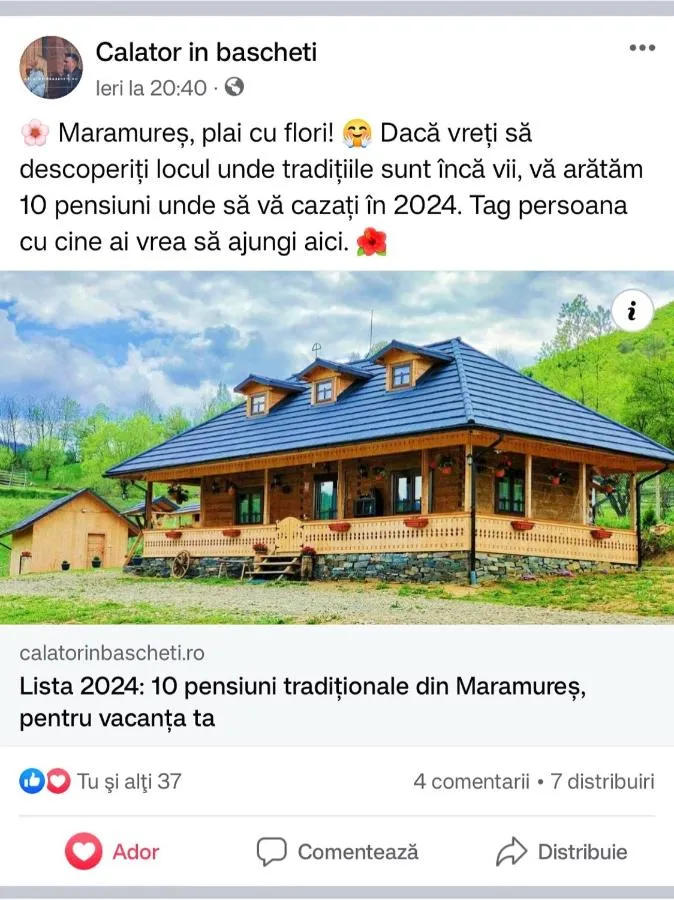The image size is (674, 900).
Task: Tap the info icon on the link image
Action: pos(632,311)
